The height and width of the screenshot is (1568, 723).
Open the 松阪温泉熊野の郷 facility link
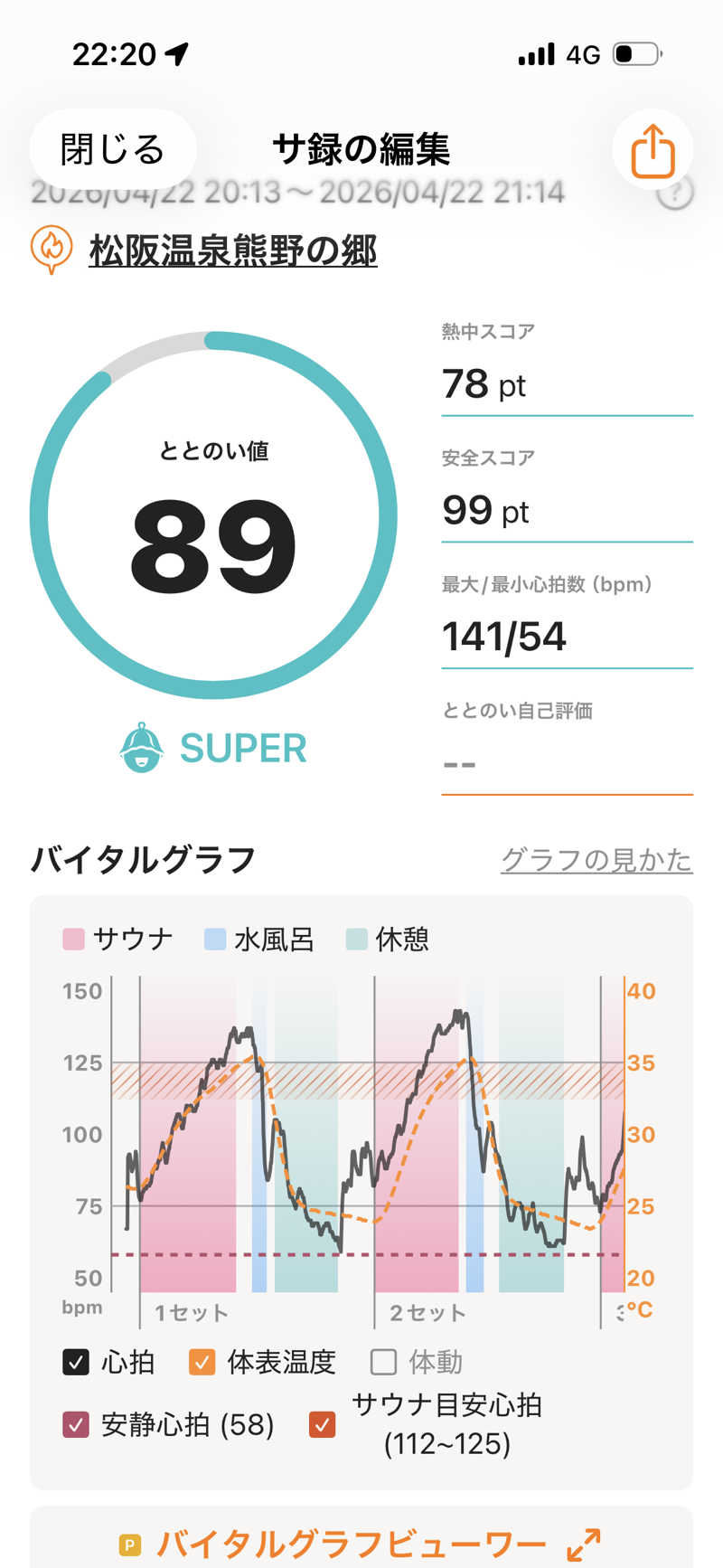(x=232, y=250)
